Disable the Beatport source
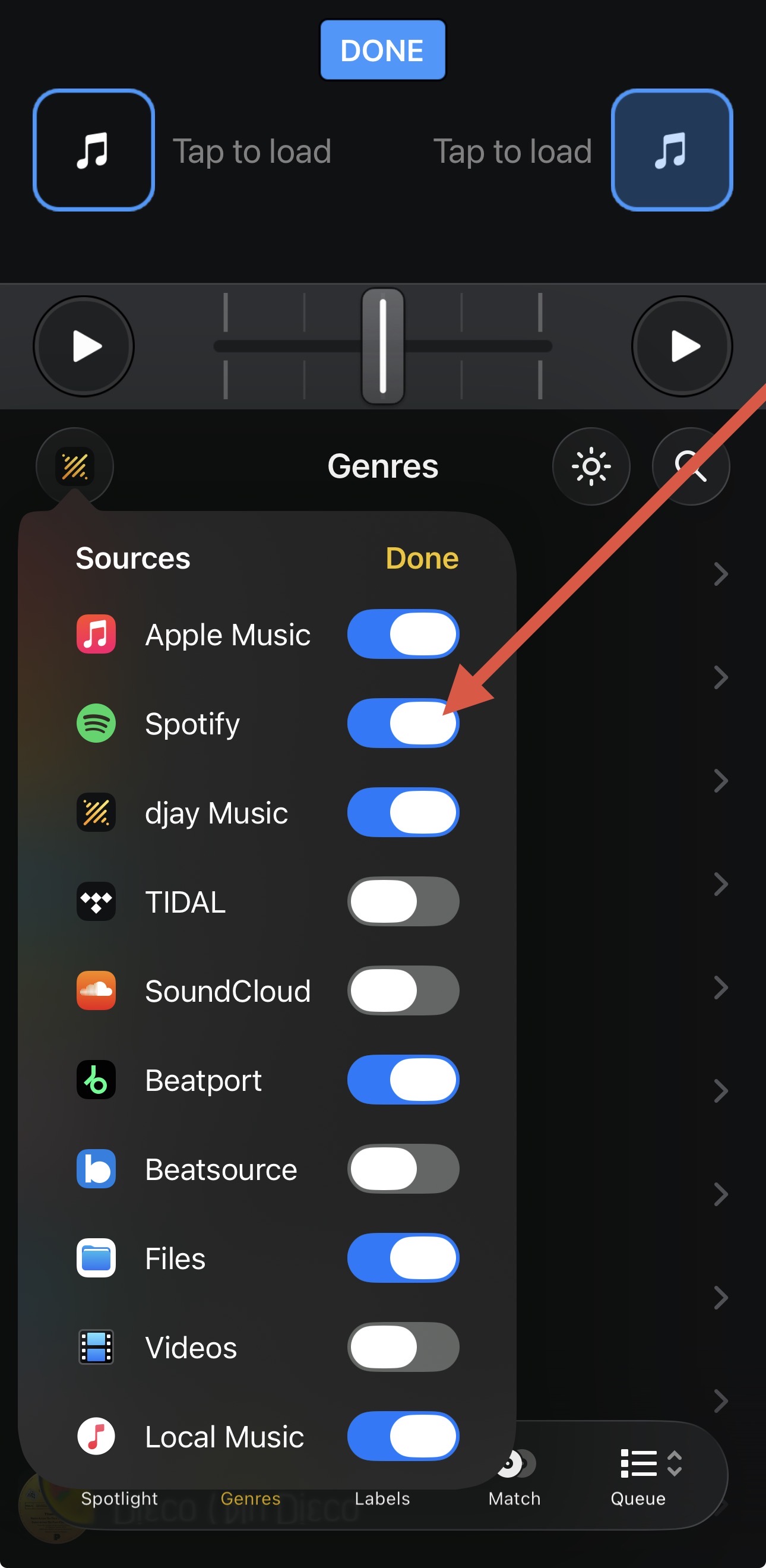Viewport: 766px width, 1568px height. (403, 1080)
